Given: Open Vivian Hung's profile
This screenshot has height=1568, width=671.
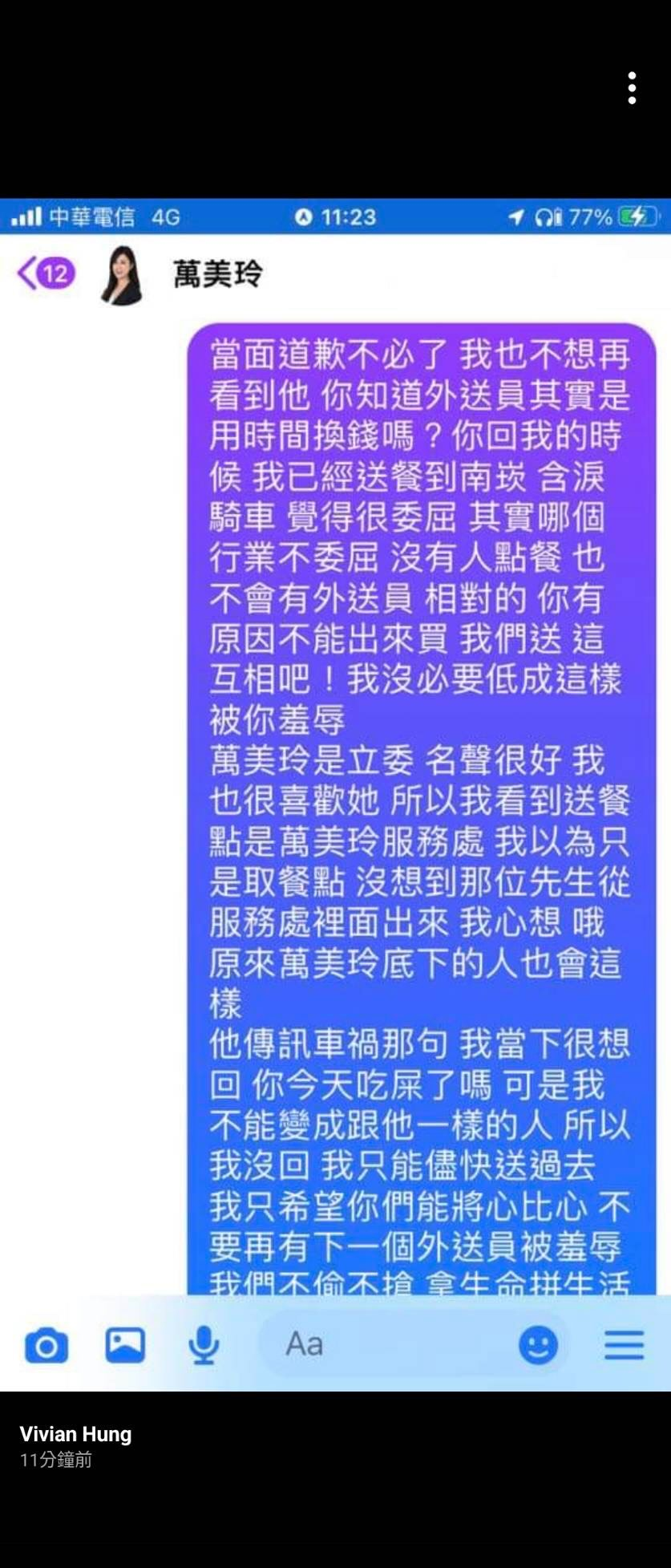Looking at the screenshot, I should [x=75, y=1435].
